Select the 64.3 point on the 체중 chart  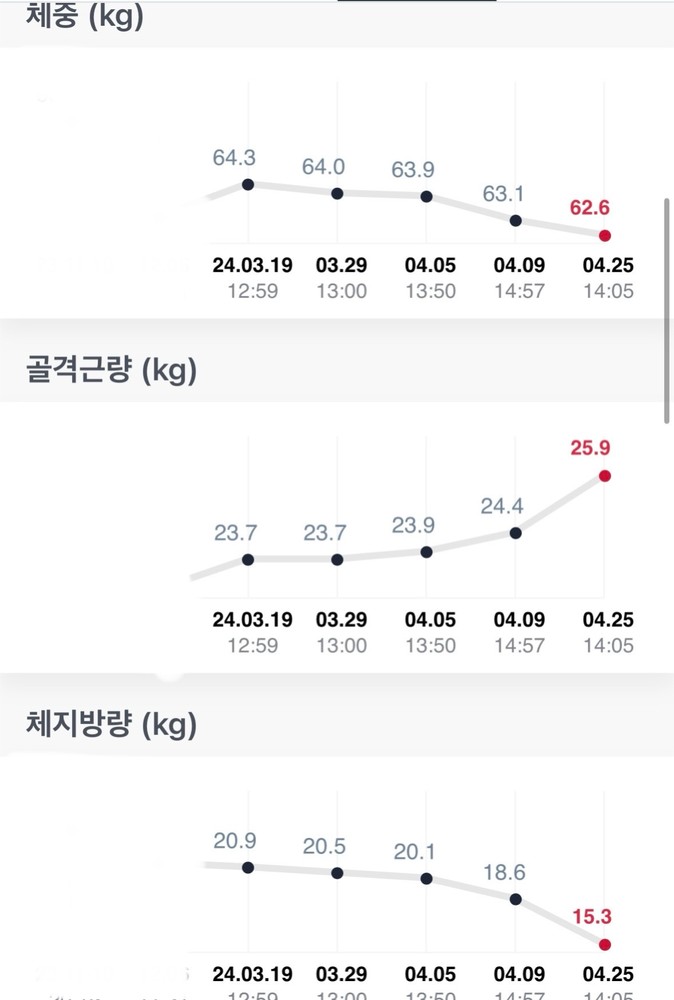[248, 184]
